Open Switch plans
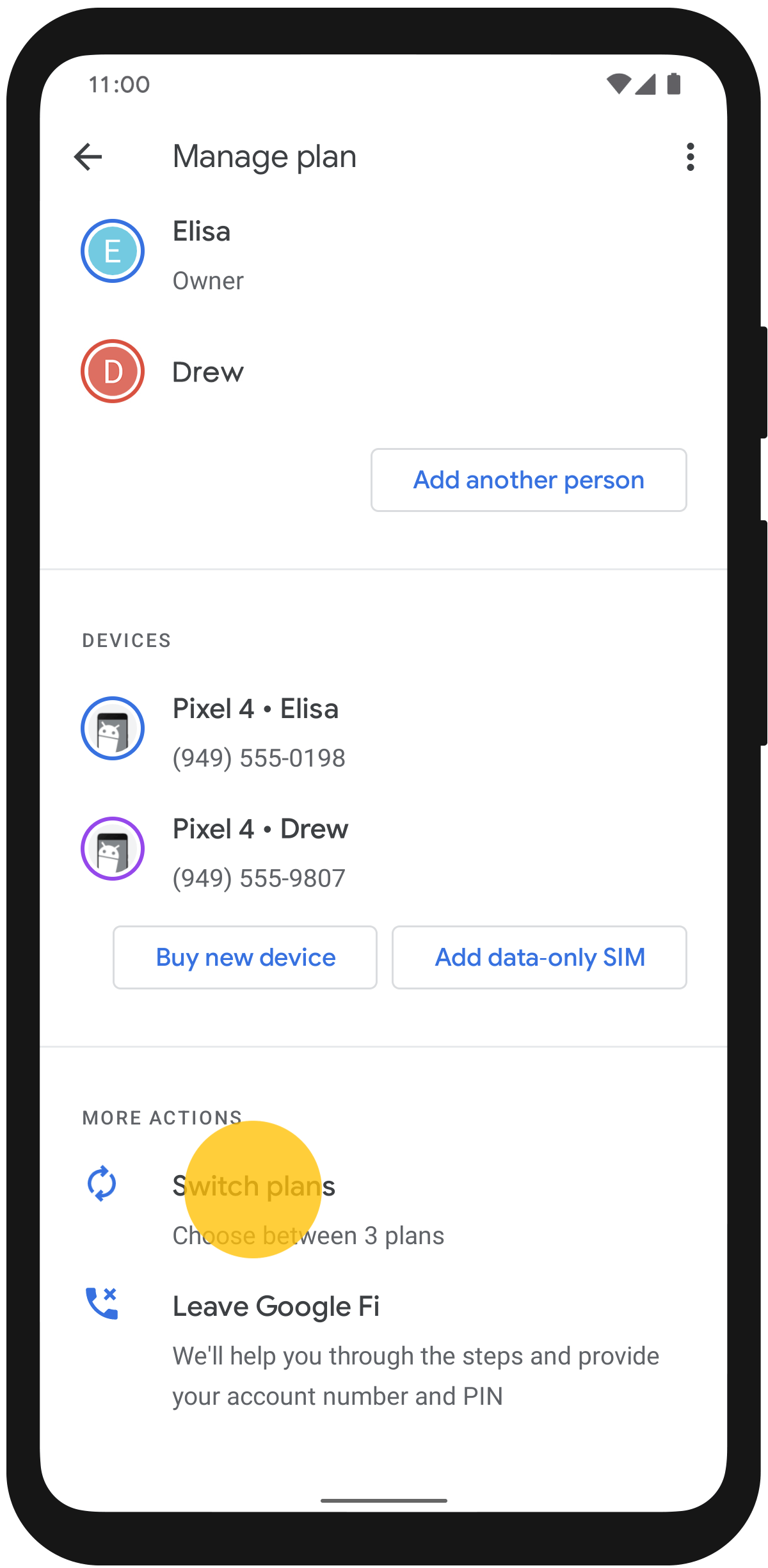Screen dimensions: 768x1568 coord(384,1209)
